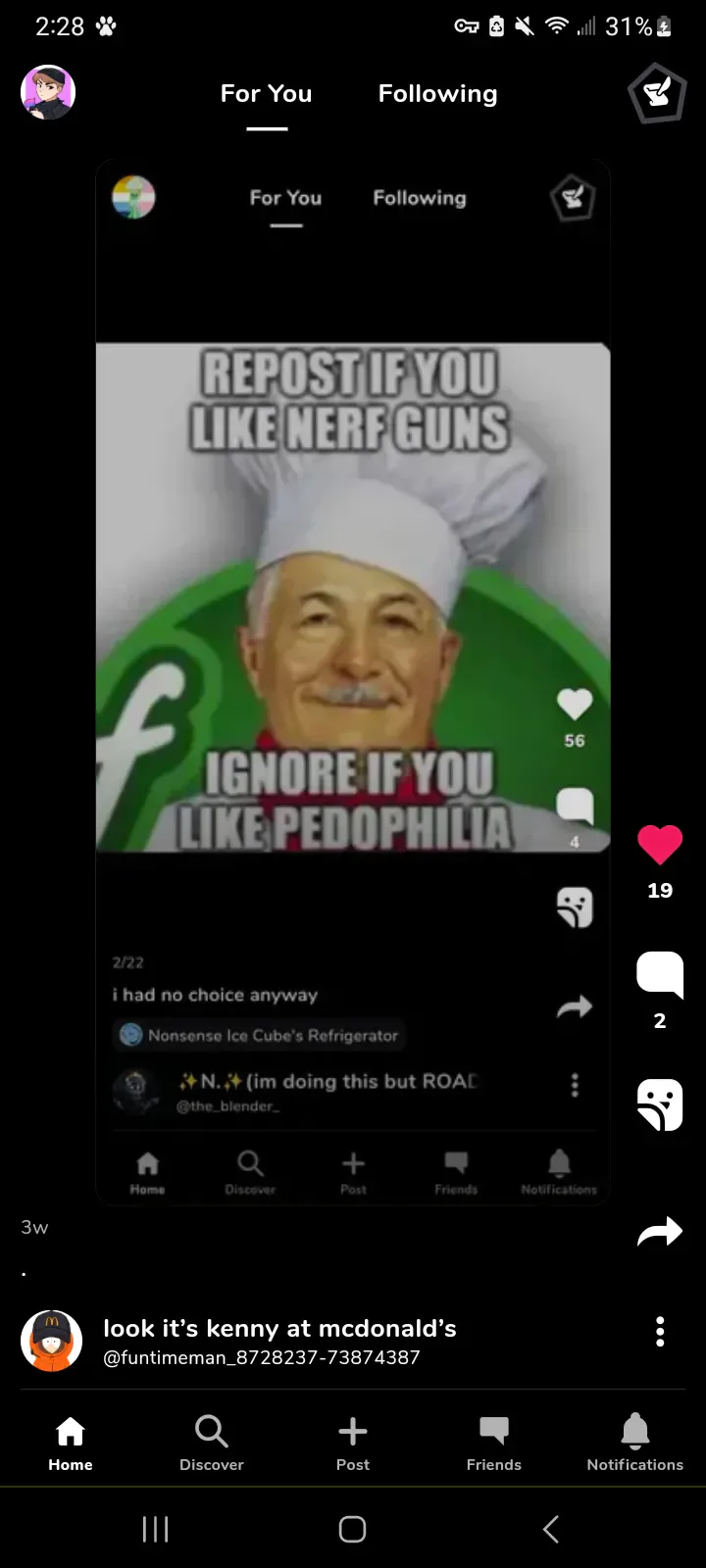This screenshot has height=1568, width=706.
Task: Create a new post with Post button
Action: click(x=353, y=1444)
